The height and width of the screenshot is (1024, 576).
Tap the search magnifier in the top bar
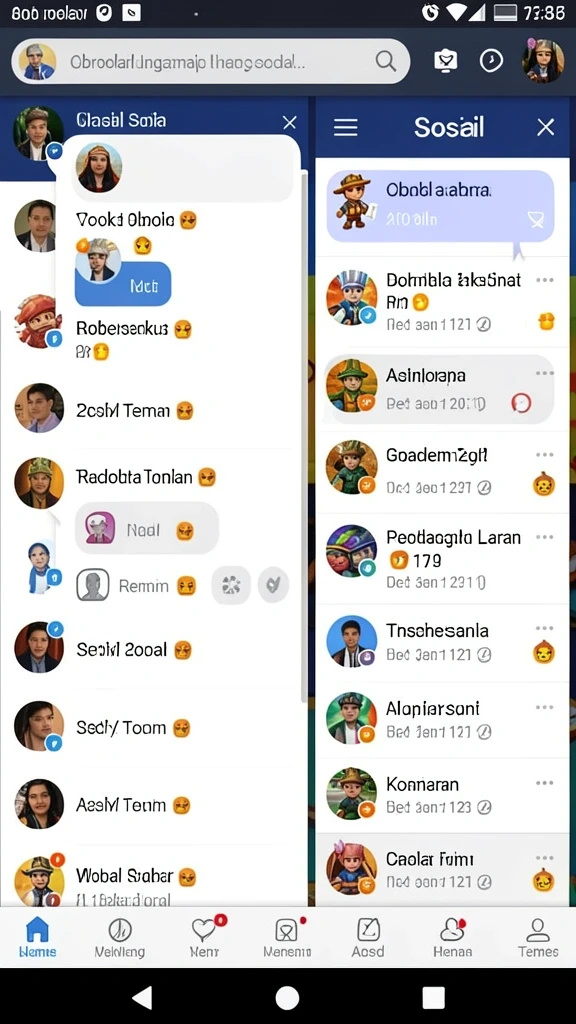click(385, 62)
